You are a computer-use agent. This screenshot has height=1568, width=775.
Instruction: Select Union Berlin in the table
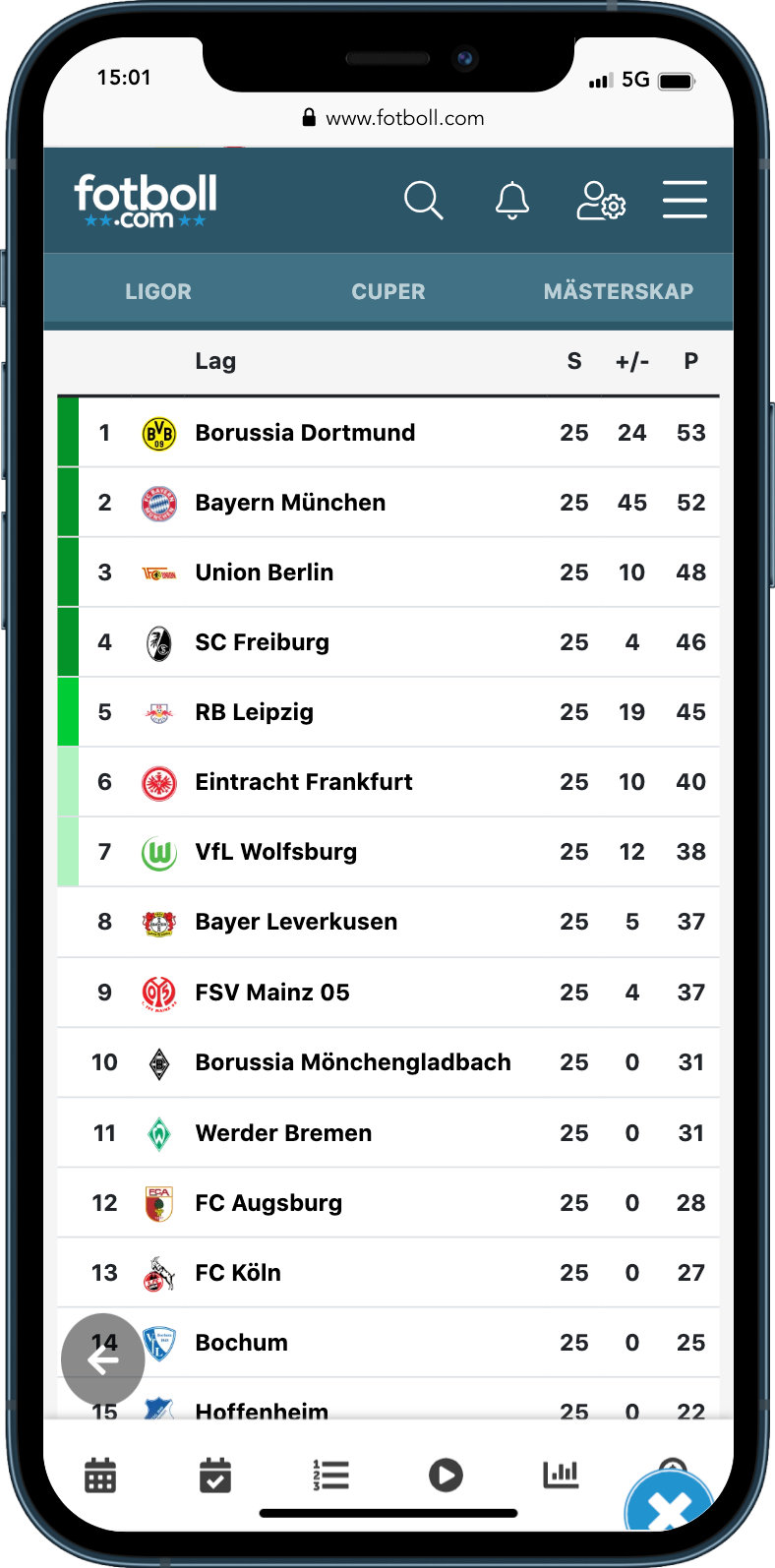click(x=388, y=573)
